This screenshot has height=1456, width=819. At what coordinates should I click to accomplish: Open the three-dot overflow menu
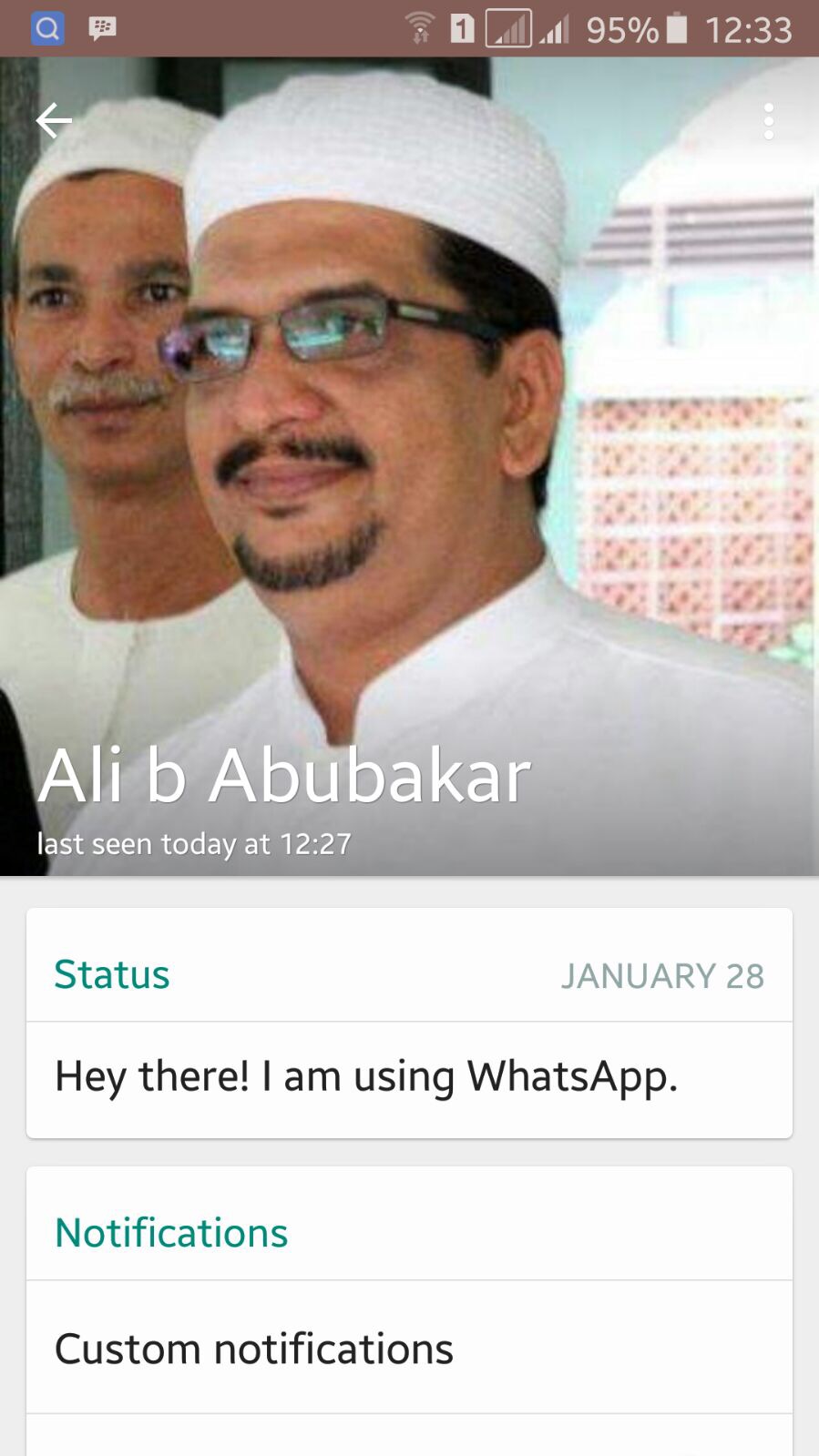(769, 121)
